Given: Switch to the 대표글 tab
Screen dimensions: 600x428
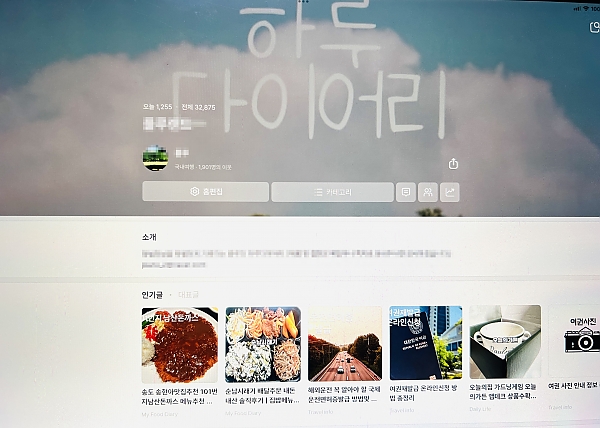Looking at the screenshot, I should (x=187, y=296).
